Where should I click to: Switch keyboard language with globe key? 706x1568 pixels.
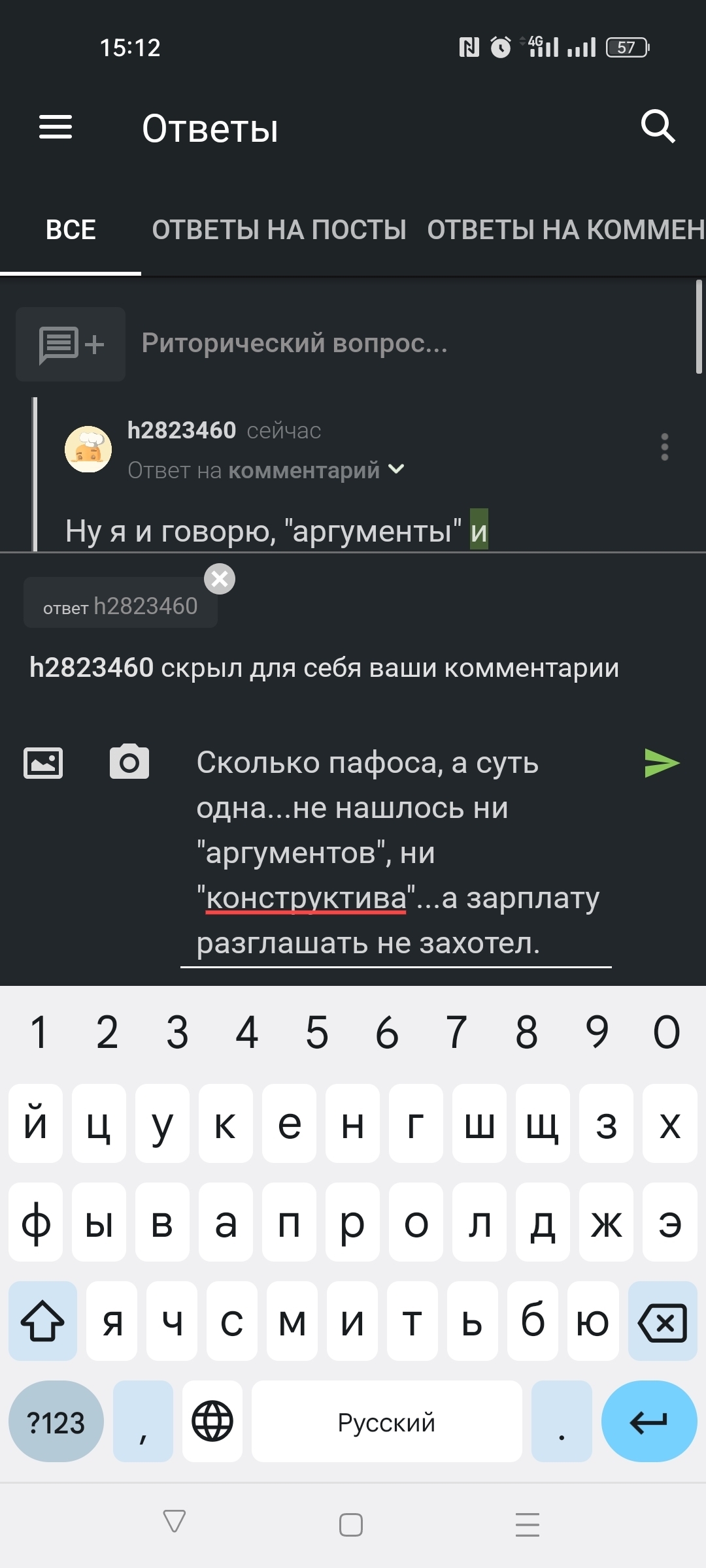coord(212,1422)
